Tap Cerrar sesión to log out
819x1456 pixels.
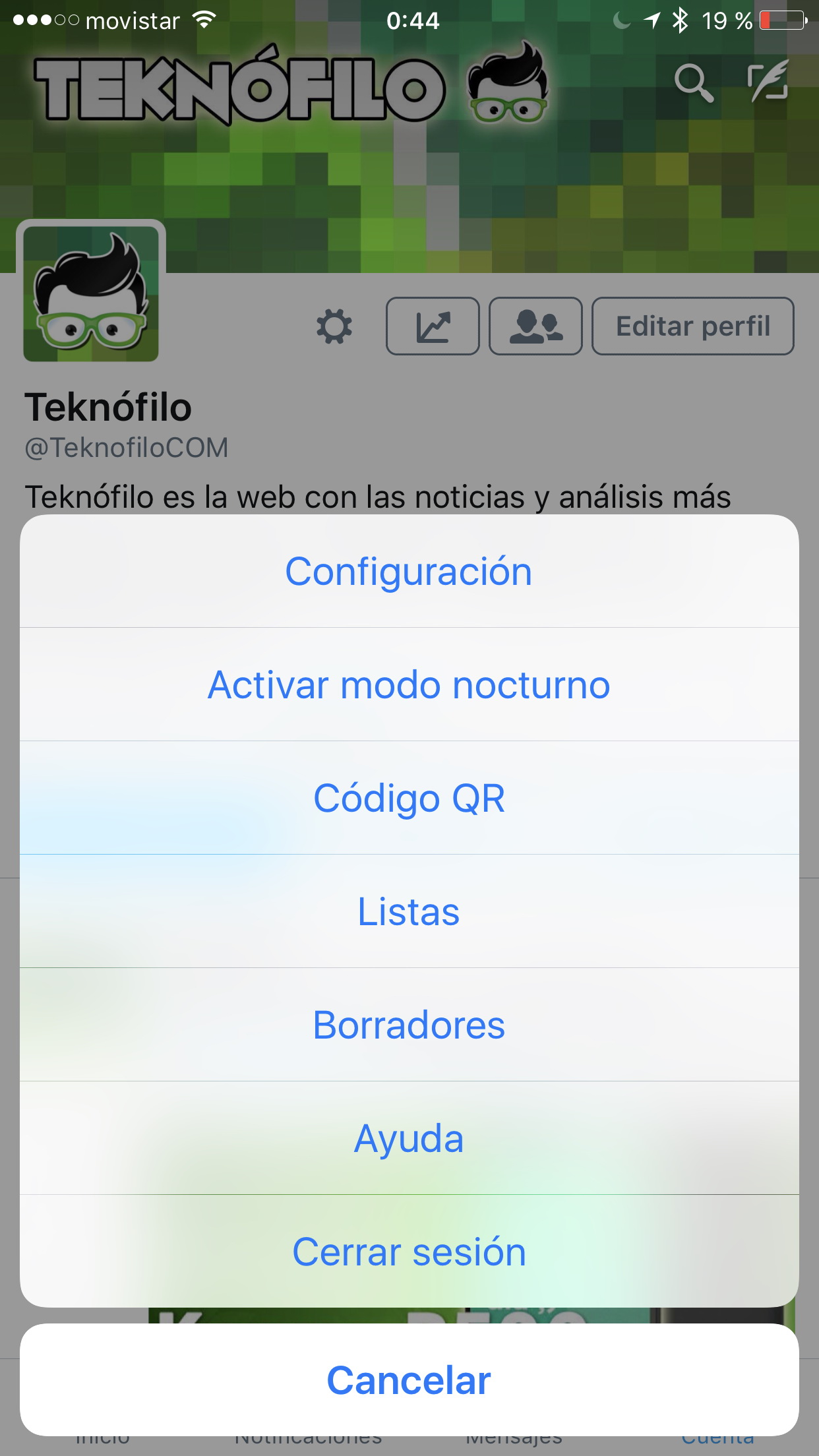[409, 1252]
